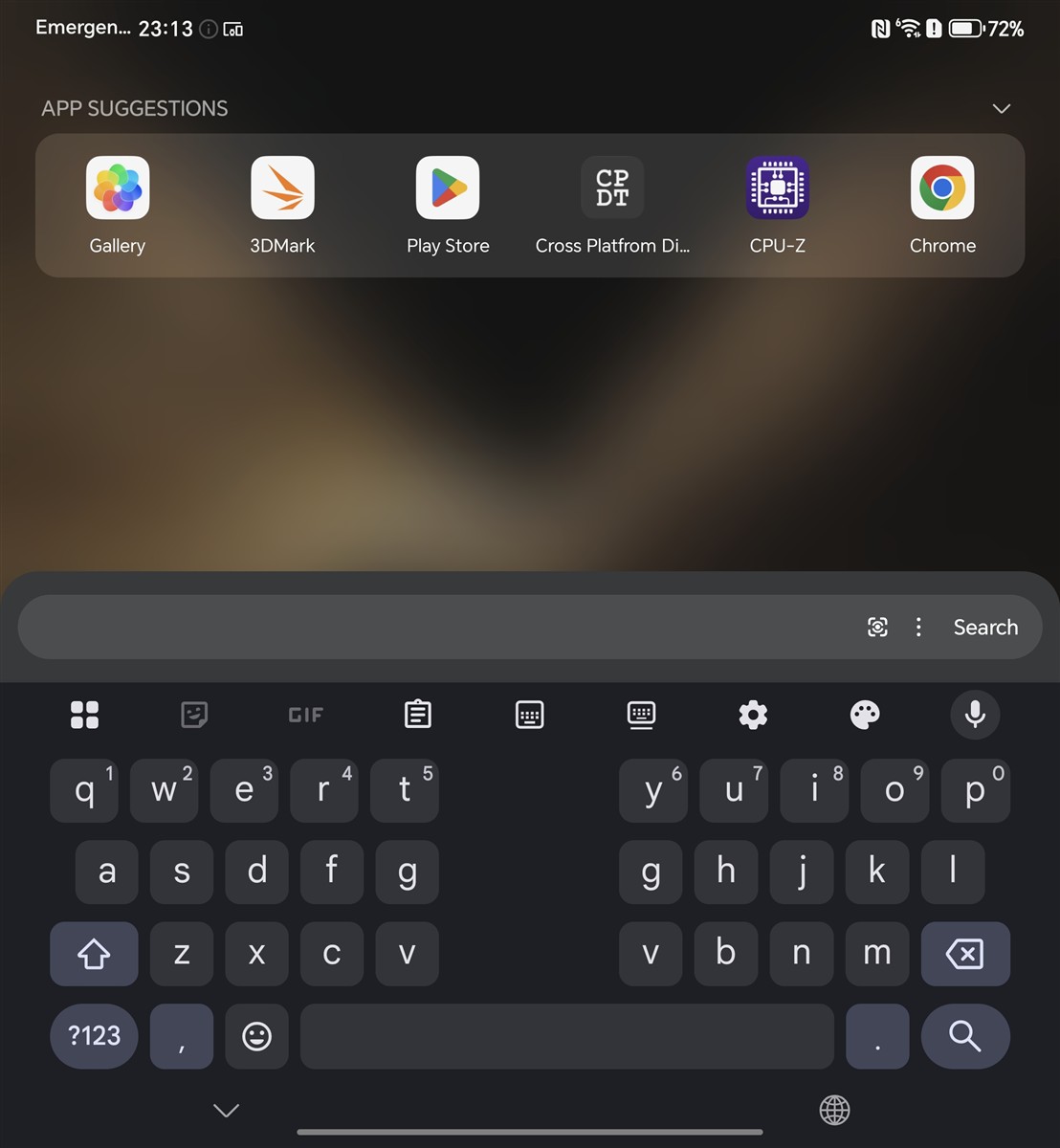Open the search bar overflow menu
Image resolution: width=1060 pixels, height=1148 pixels.
(918, 627)
